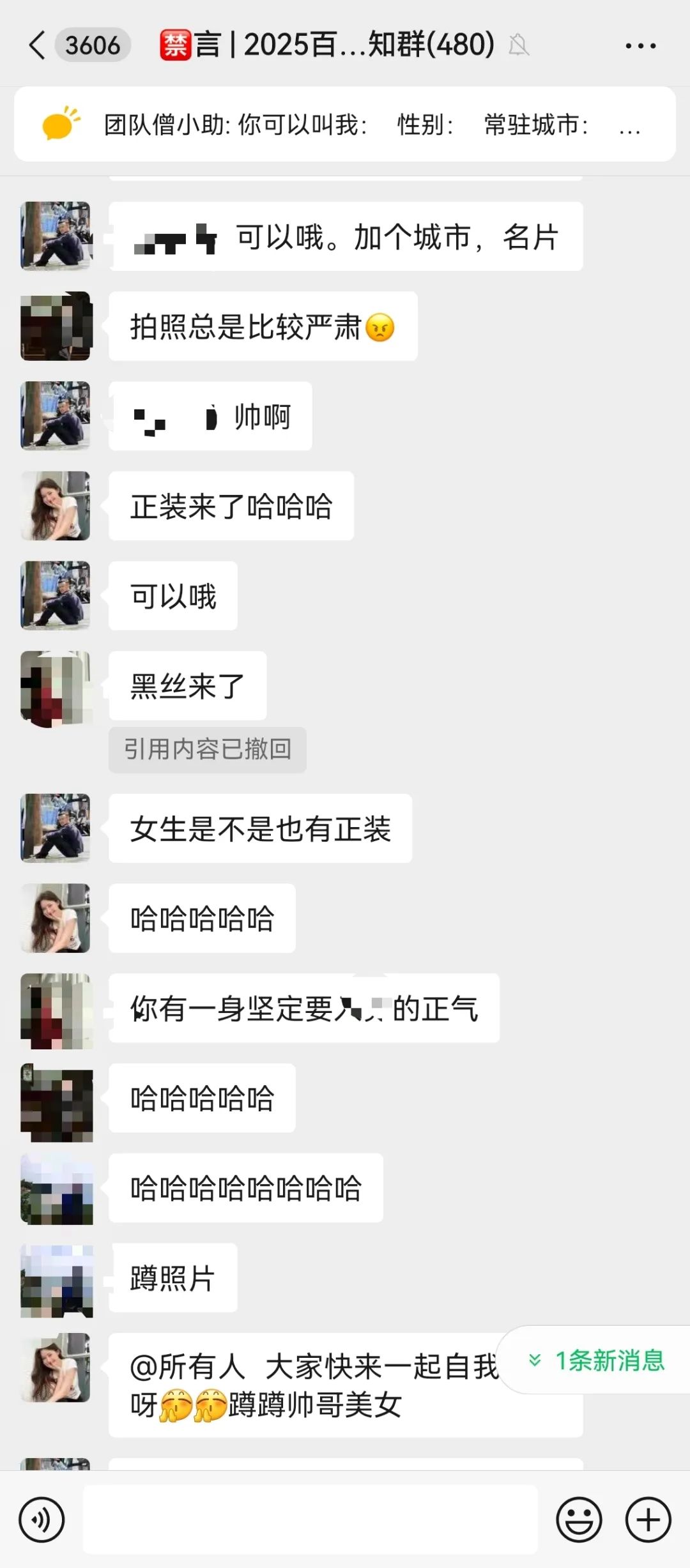This screenshot has width=690, height=1568.
Task: Open the pinned 团队僧小助 announcement banner
Action: pos(345,125)
